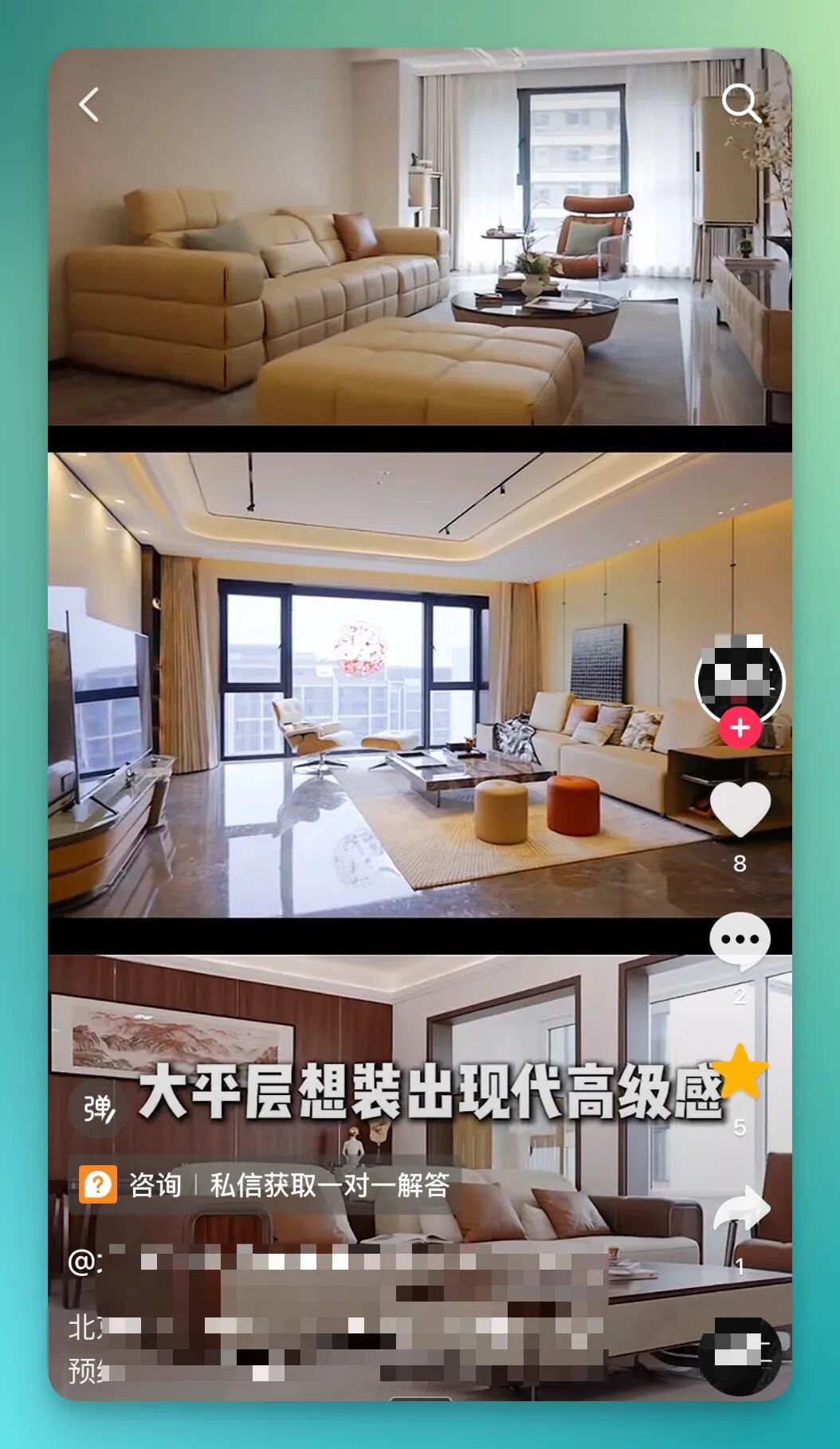Go back using the top-left arrow
The width and height of the screenshot is (840, 1449).
(88, 105)
